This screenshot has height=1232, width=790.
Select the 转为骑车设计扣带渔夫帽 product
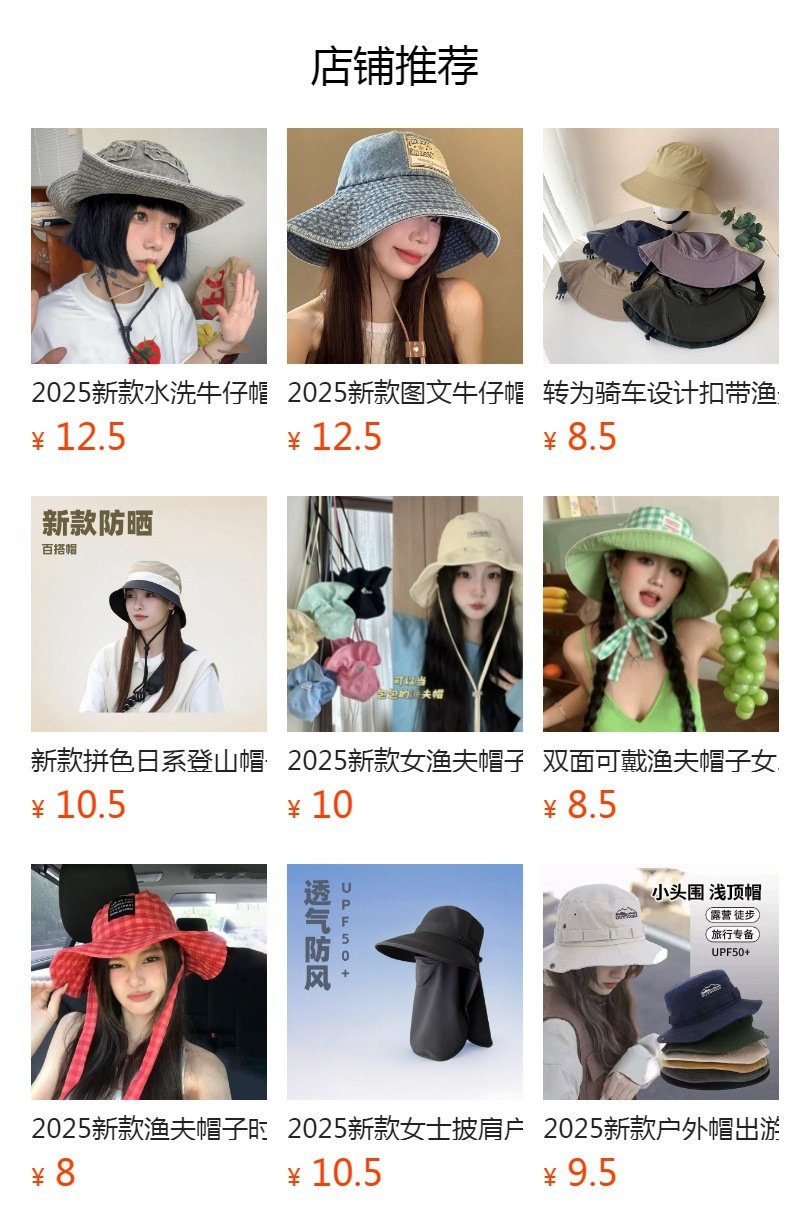point(661,246)
